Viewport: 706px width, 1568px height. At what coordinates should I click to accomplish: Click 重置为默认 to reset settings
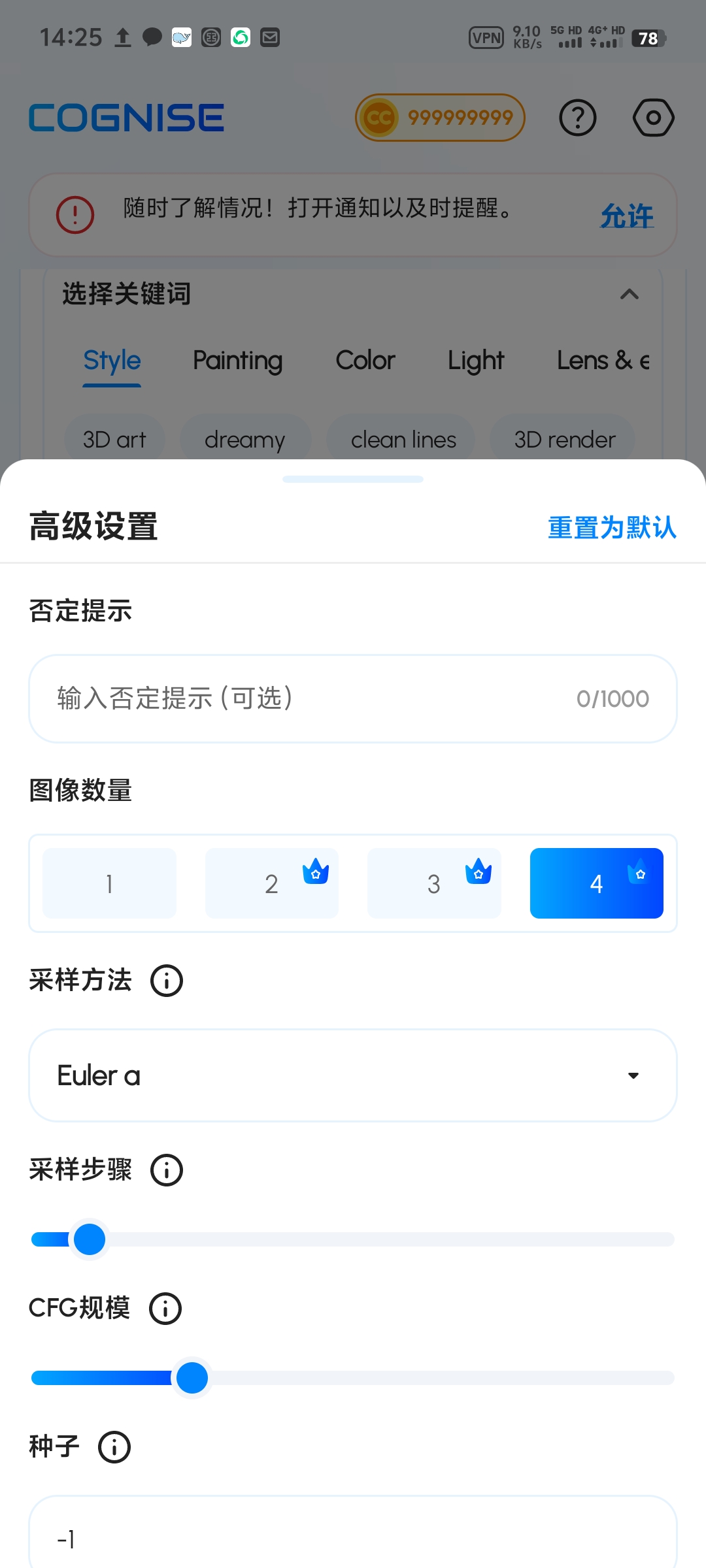pos(611,527)
